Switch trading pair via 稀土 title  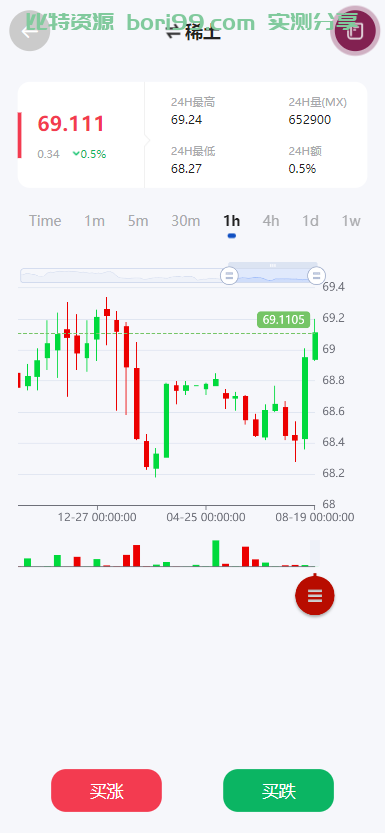[193, 33]
